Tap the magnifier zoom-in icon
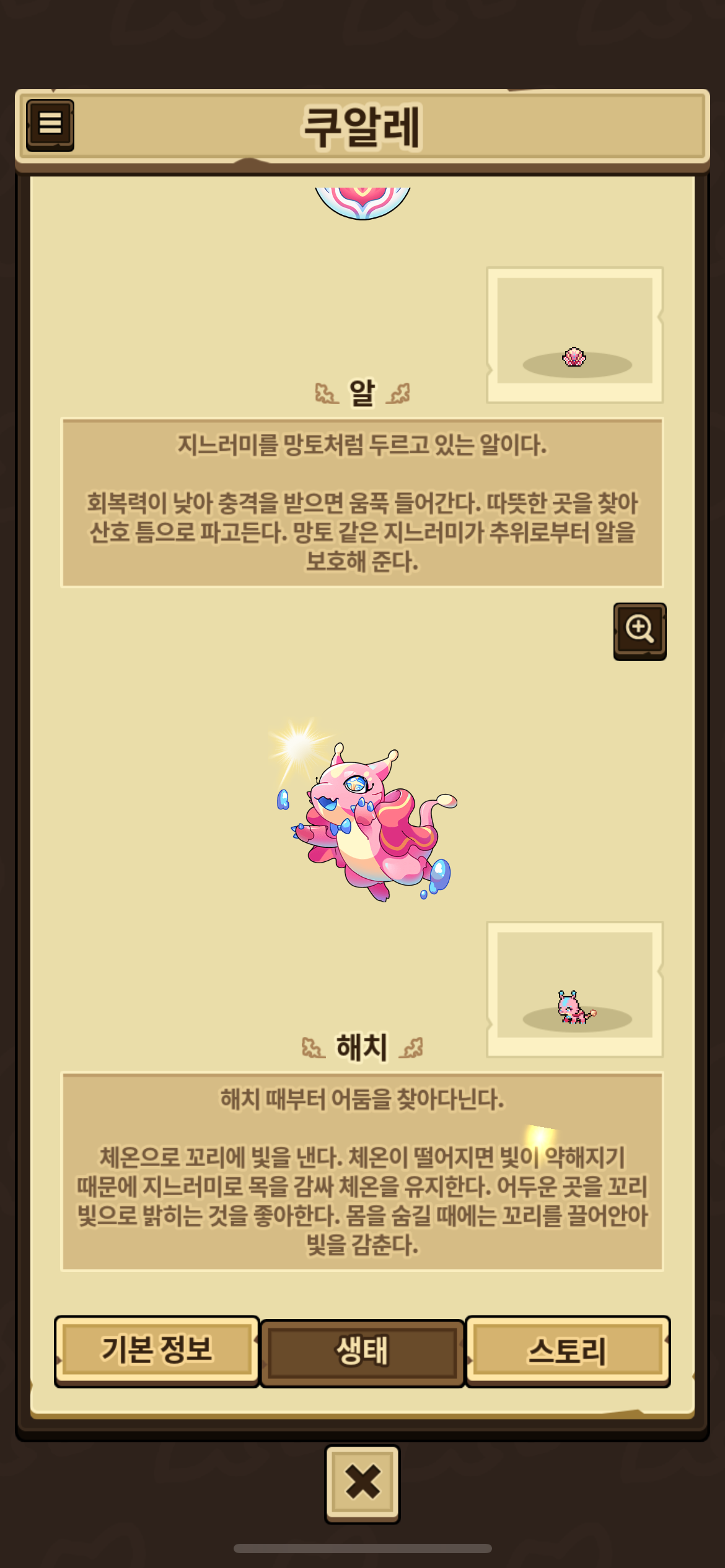The width and height of the screenshot is (725, 1568). point(639,631)
